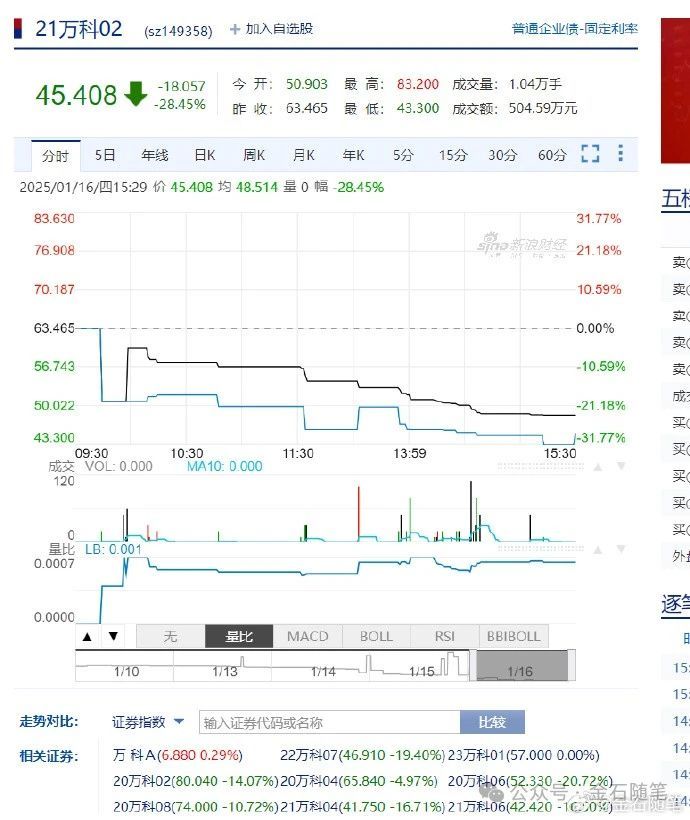
Task: Open the chart's three-dot more menu
Action: [620, 154]
